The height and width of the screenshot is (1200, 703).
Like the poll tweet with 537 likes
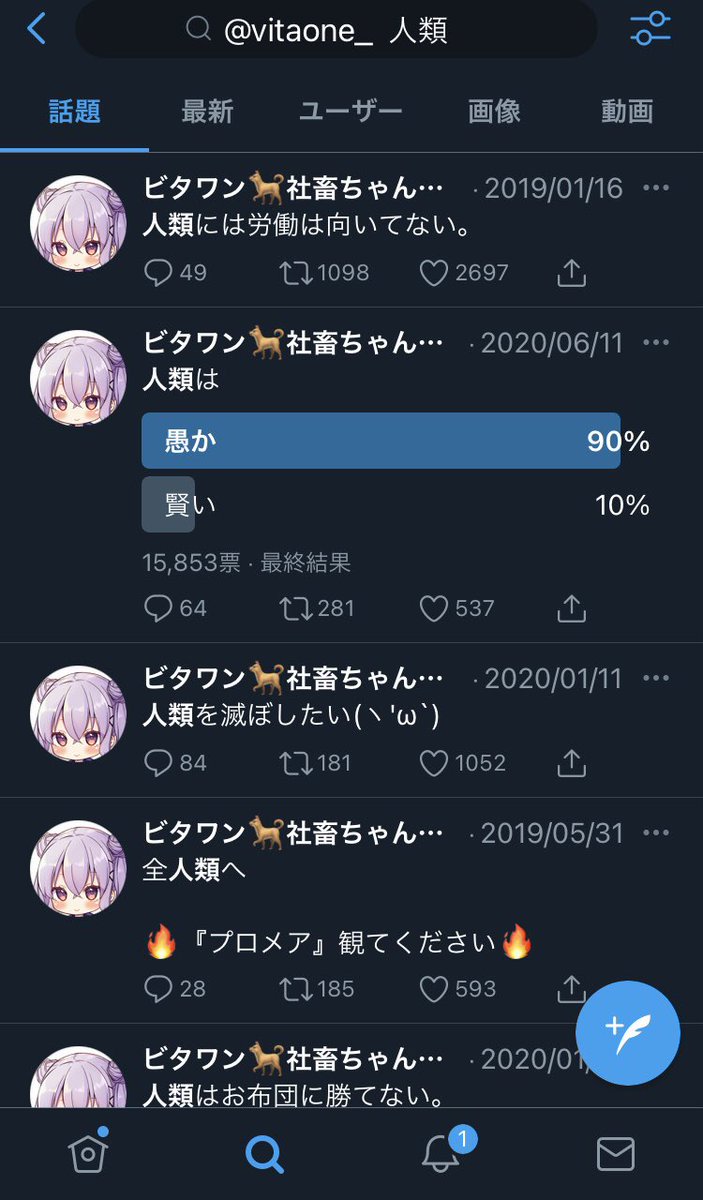pyautogui.click(x=434, y=607)
